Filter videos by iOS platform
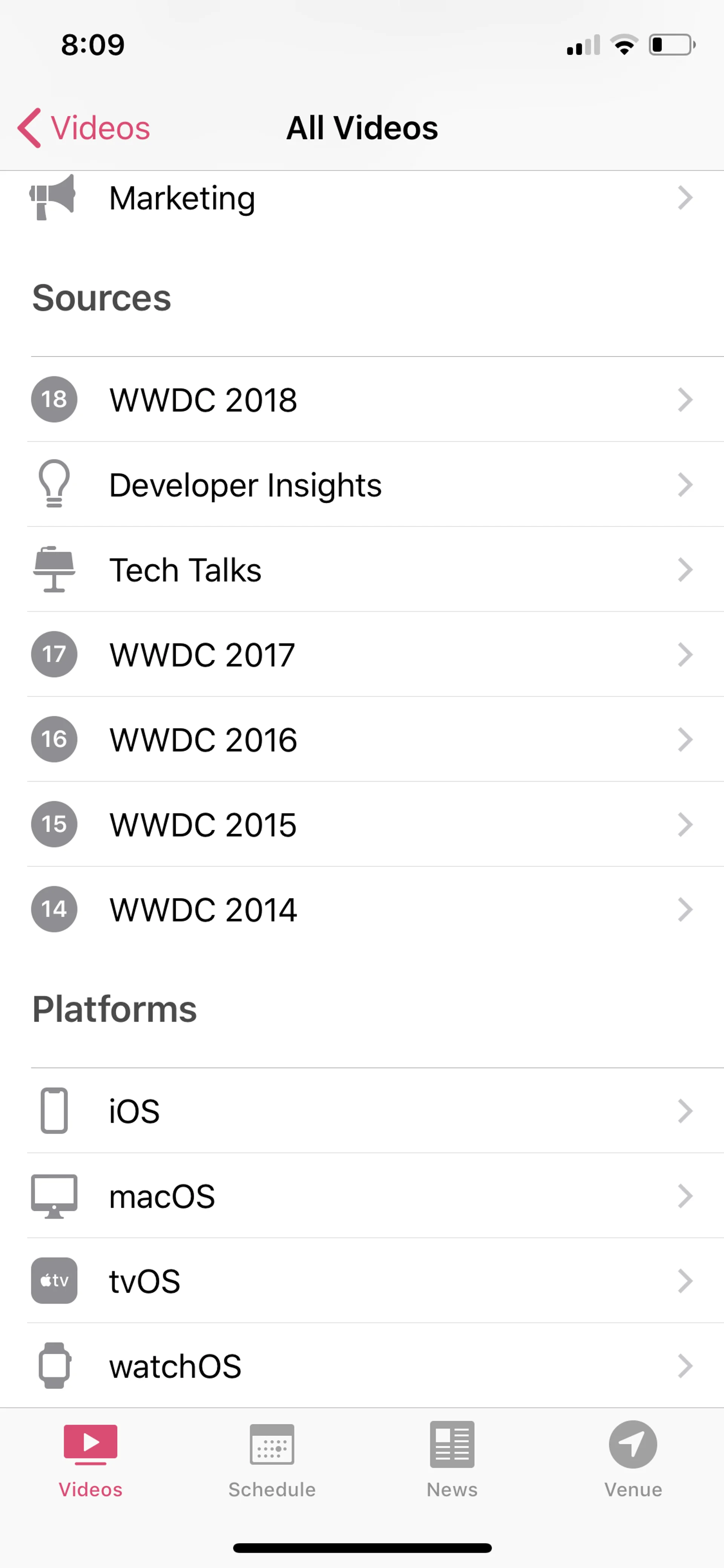Viewport: 724px width, 1568px height. (362, 1112)
